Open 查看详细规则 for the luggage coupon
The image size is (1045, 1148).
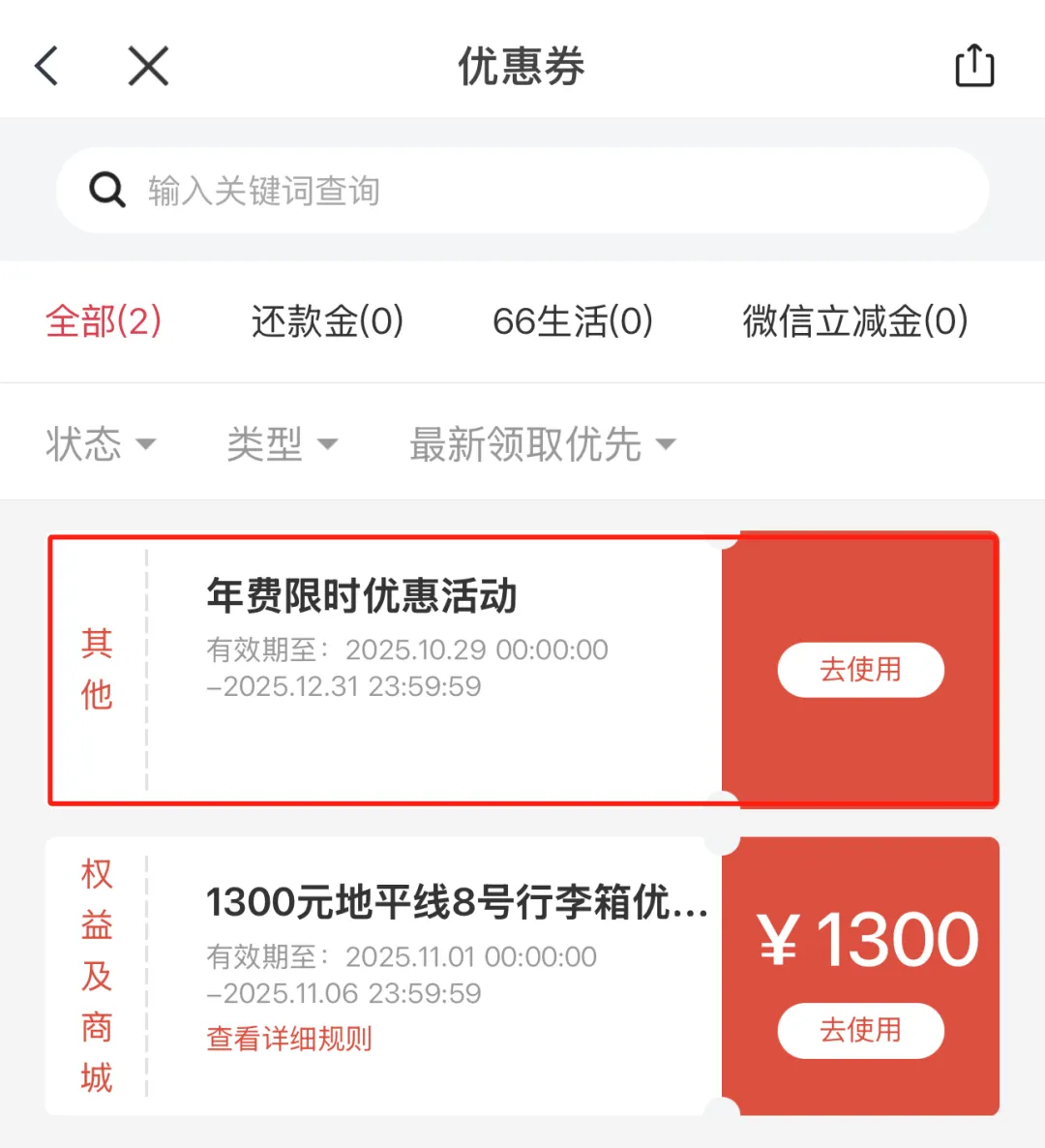(x=287, y=1037)
